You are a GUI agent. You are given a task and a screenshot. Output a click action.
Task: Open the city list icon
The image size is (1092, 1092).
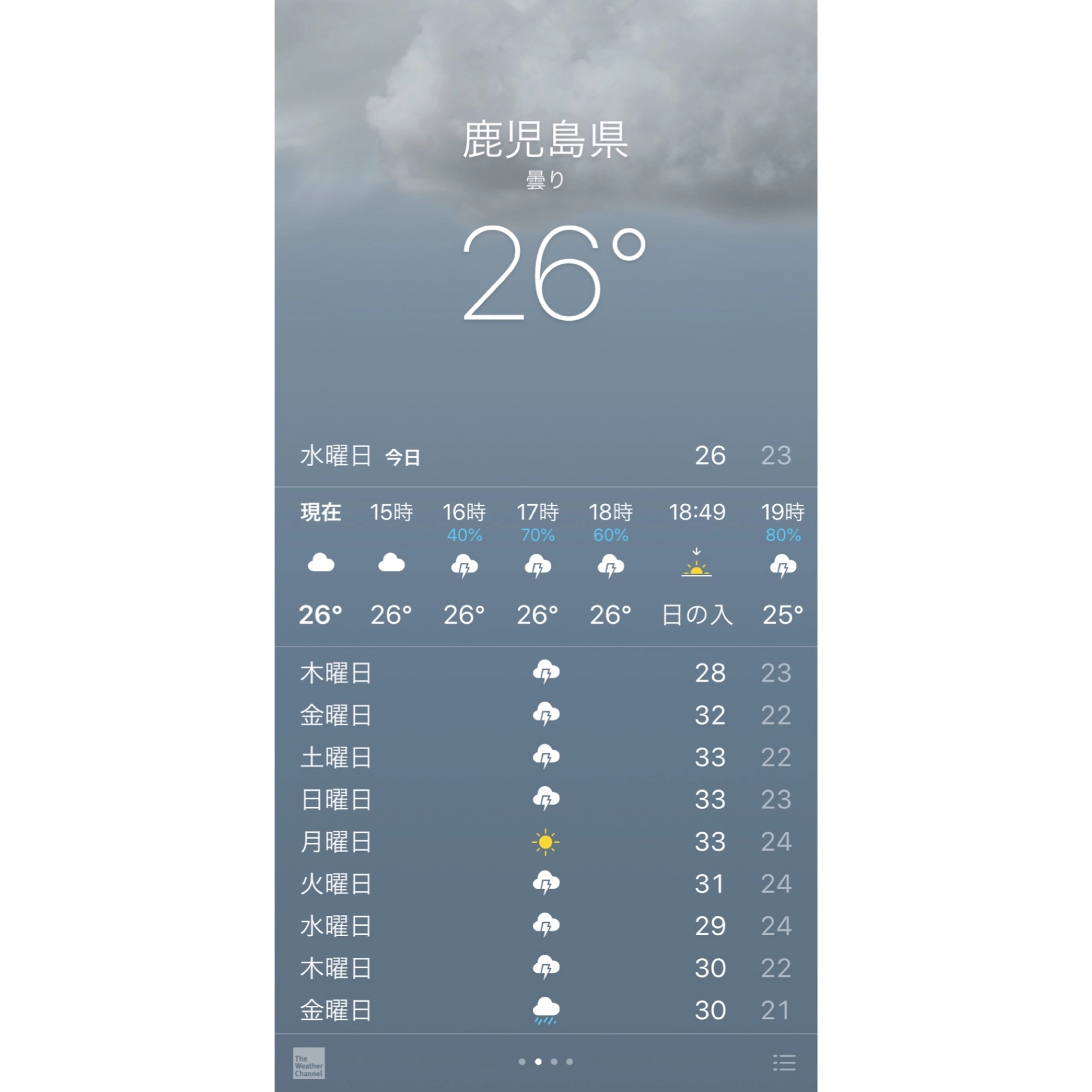pos(784,1062)
